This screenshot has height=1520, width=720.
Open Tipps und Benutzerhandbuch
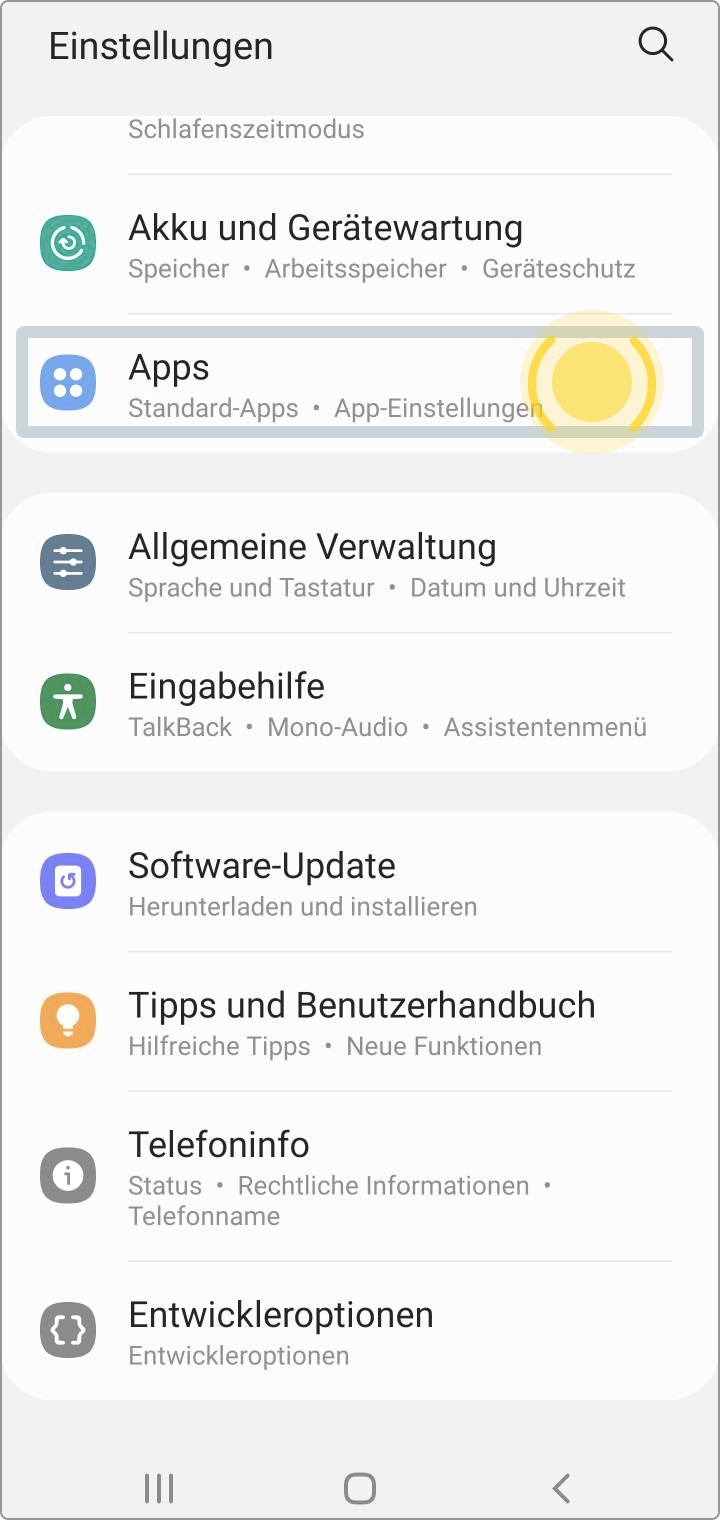click(x=360, y=1021)
